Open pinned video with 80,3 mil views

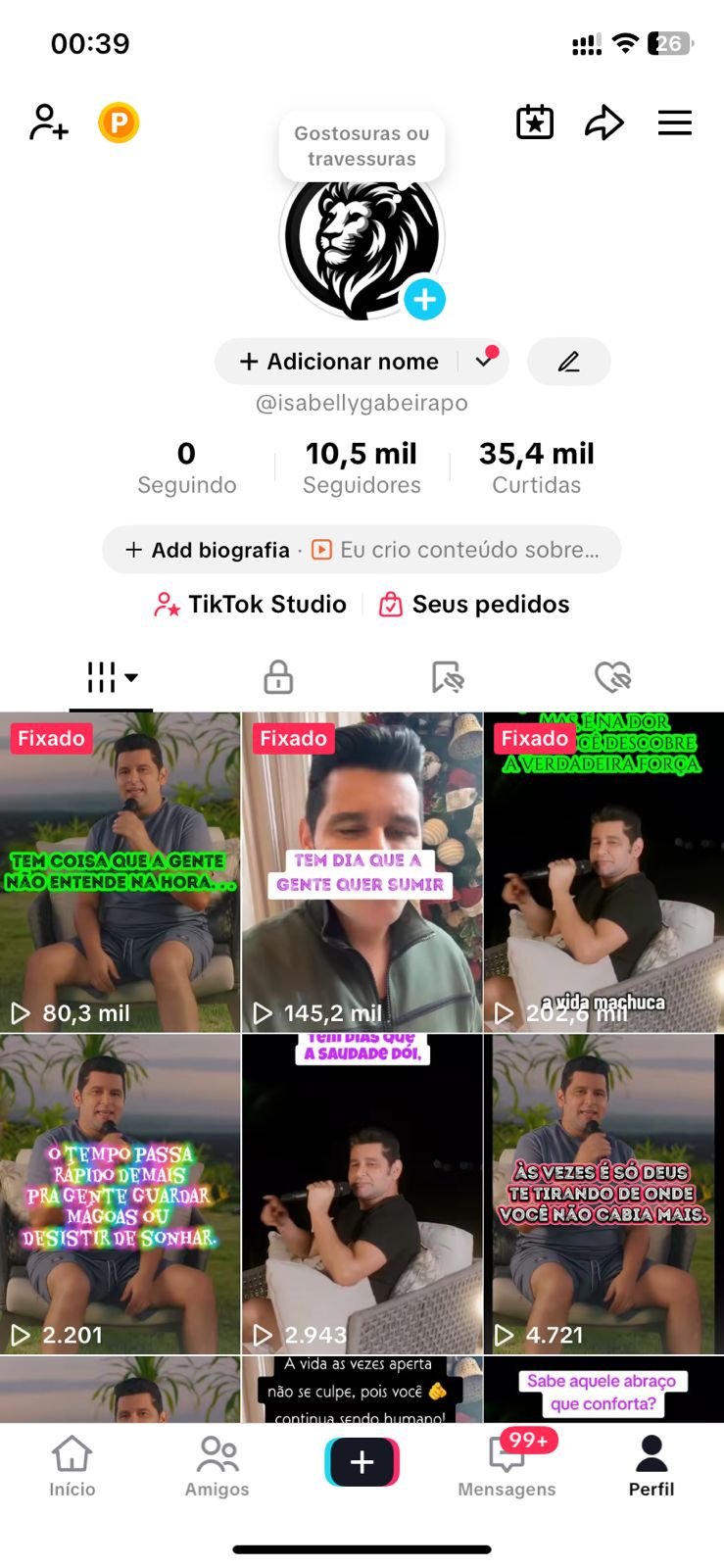(120, 872)
